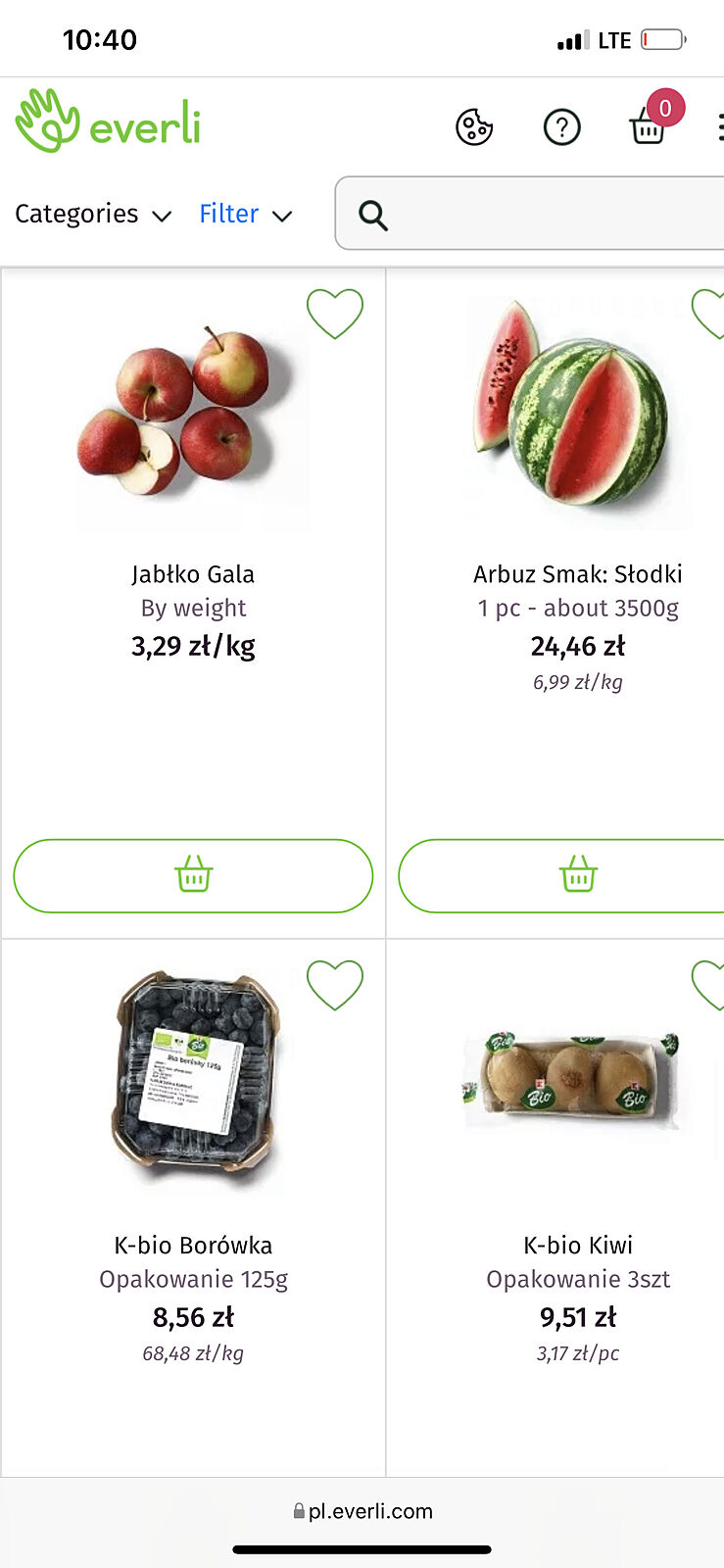The height and width of the screenshot is (1568, 724).
Task: Go to everli home via logo
Action: [x=108, y=122]
